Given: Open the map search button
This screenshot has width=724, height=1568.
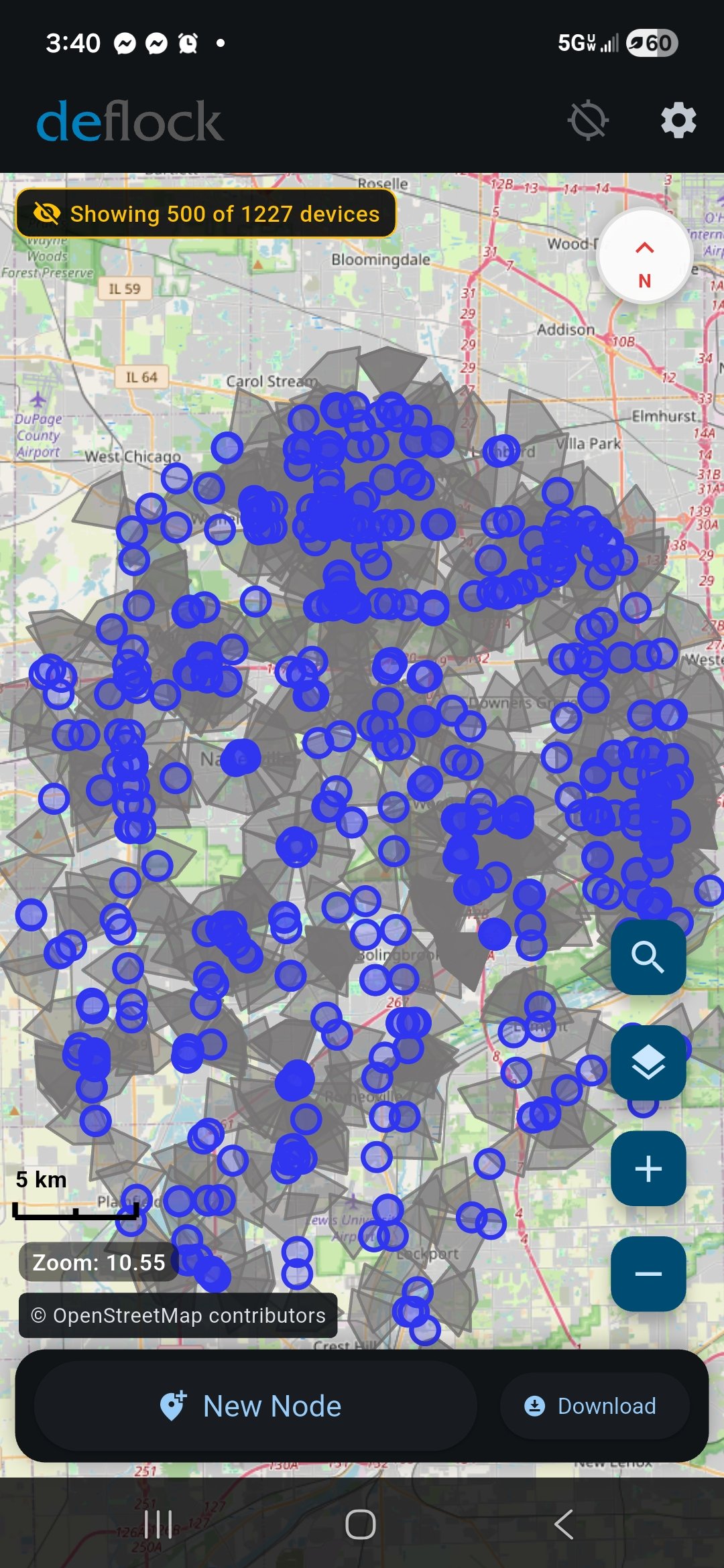Looking at the screenshot, I should coord(648,957).
